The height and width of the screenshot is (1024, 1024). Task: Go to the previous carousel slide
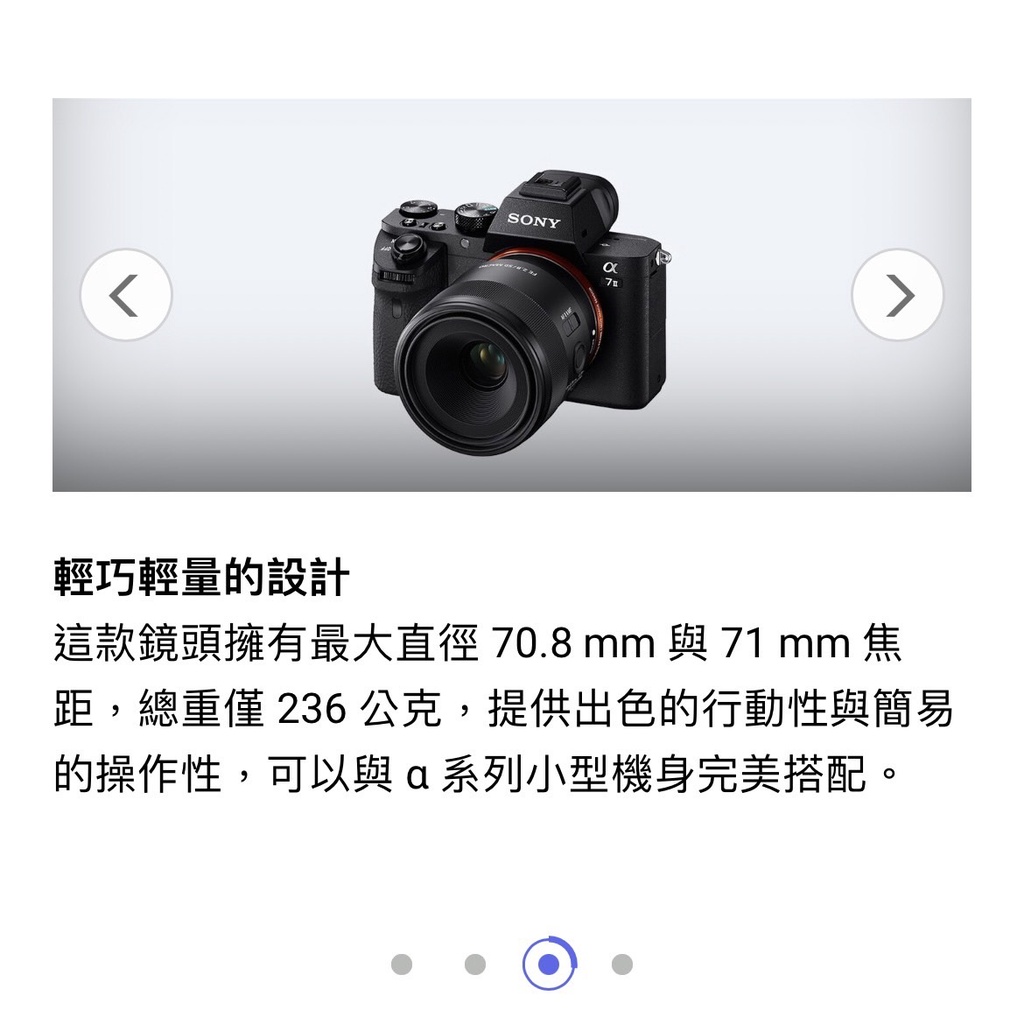click(x=126, y=295)
